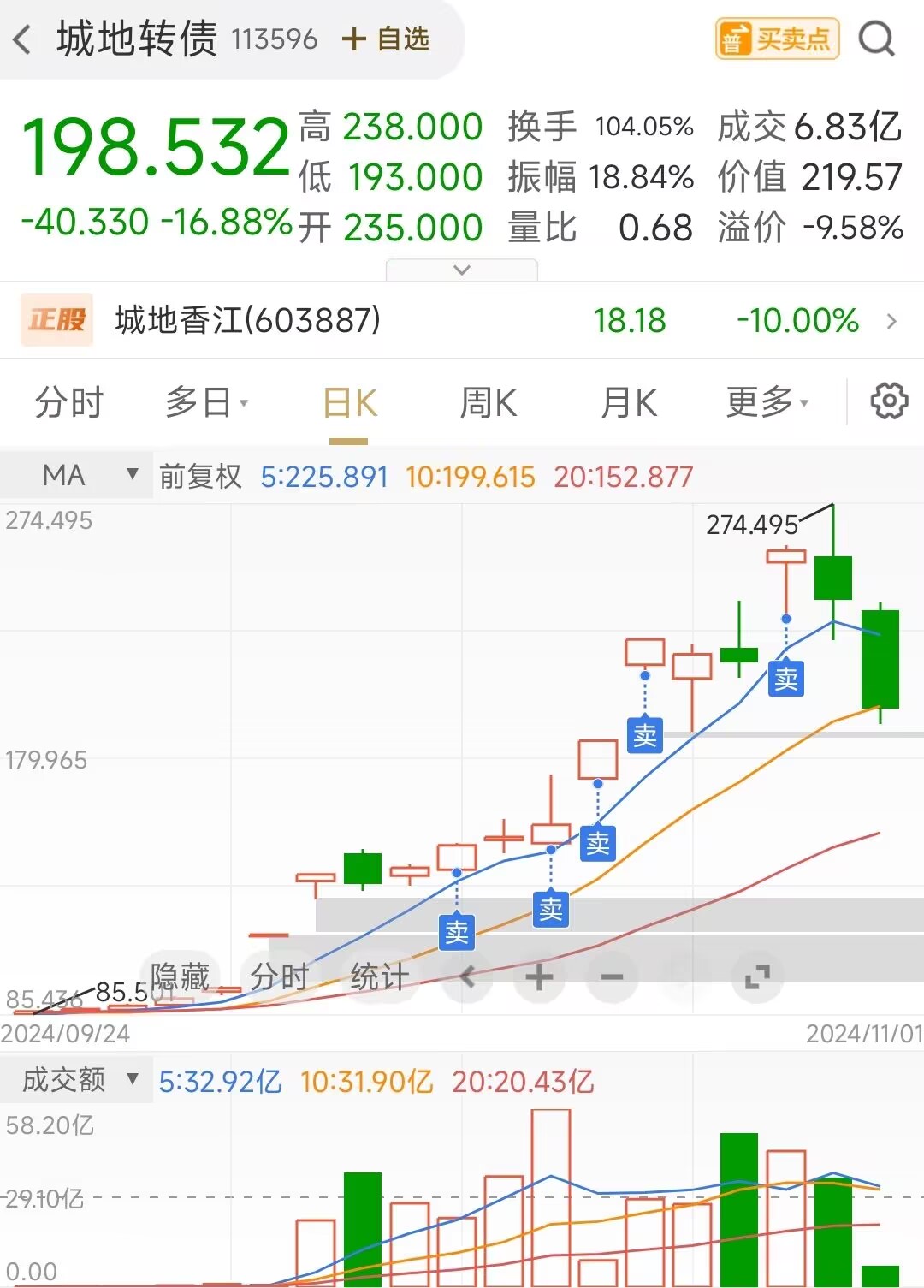Switch to the 分时 tab
The height and width of the screenshot is (1288, 924).
[68, 402]
